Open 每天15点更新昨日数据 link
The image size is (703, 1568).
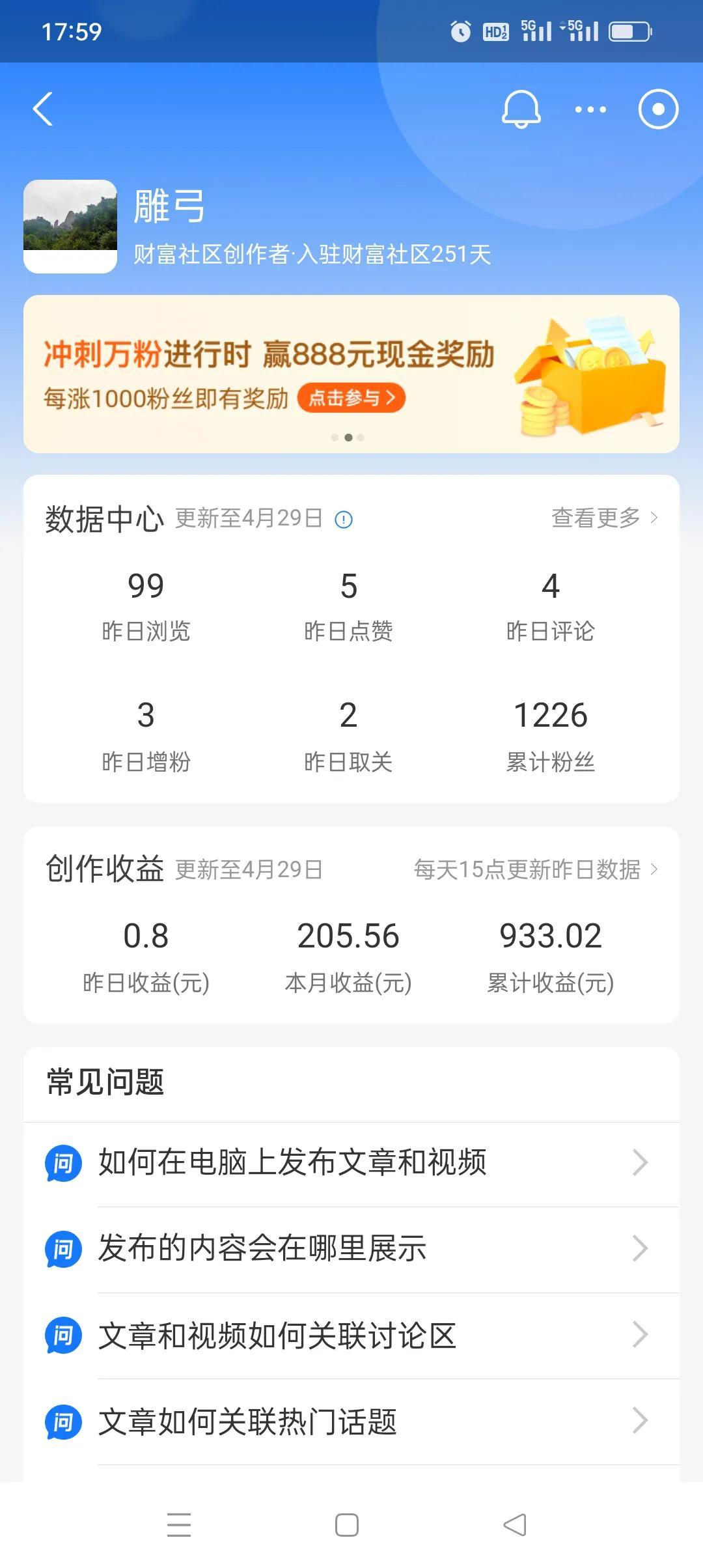tap(535, 869)
